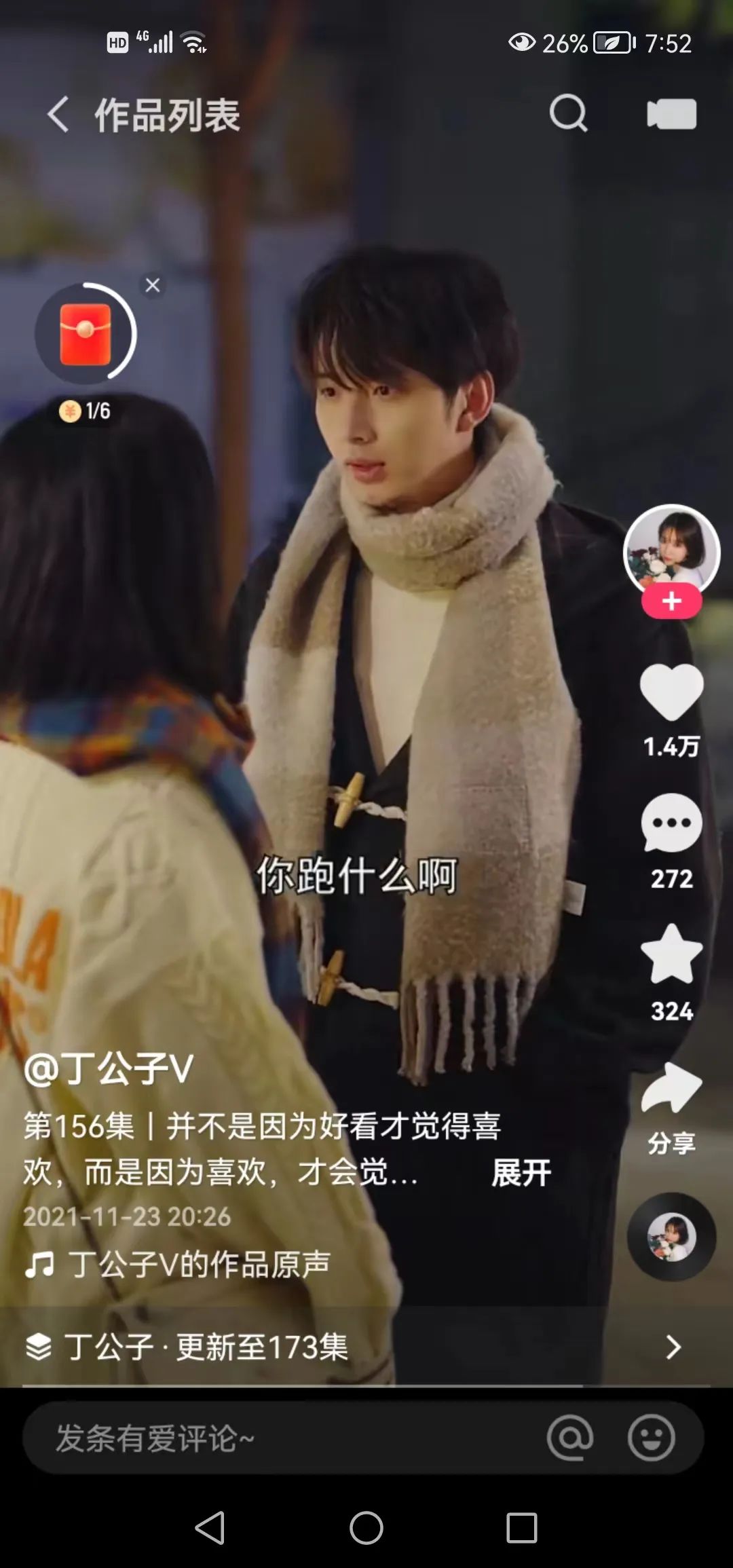Open the camera recording icon
This screenshot has width=733, height=1568.
pyautogui.click(x=671, y=114)
